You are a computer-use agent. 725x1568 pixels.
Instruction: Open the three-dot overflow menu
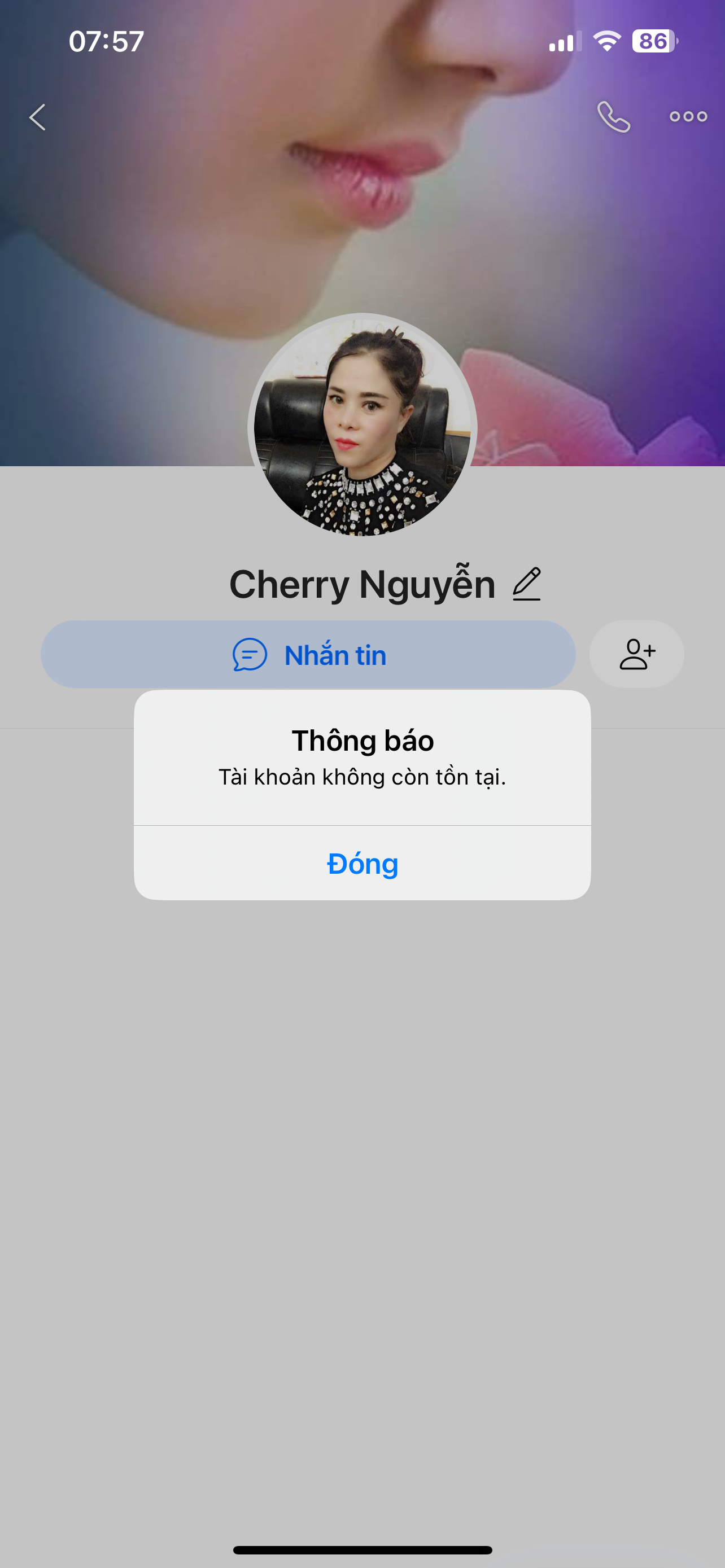click(688, 116)
